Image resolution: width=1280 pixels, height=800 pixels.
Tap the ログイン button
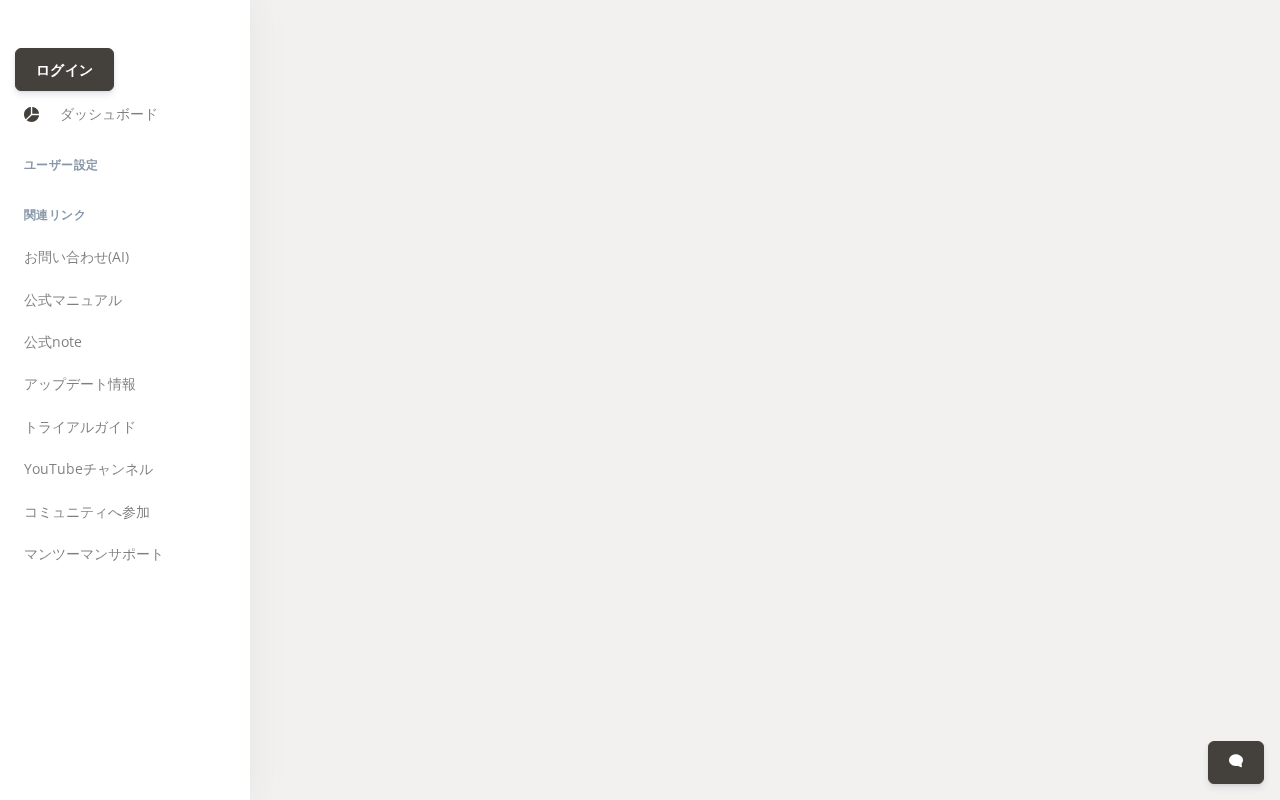click(x=64, y=70)
